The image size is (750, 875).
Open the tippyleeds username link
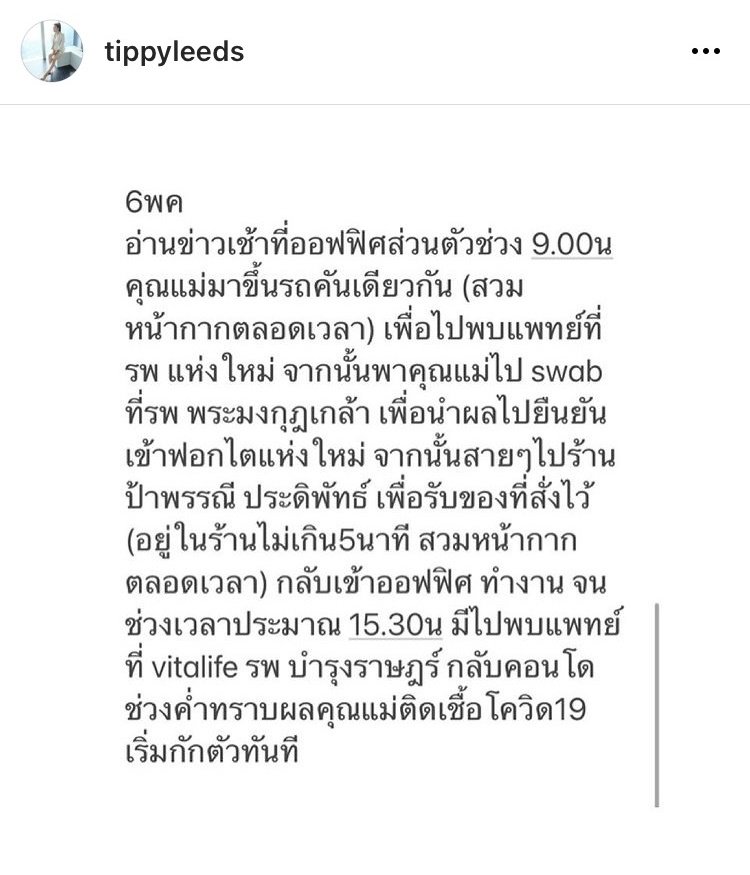[x=174, y=51]
